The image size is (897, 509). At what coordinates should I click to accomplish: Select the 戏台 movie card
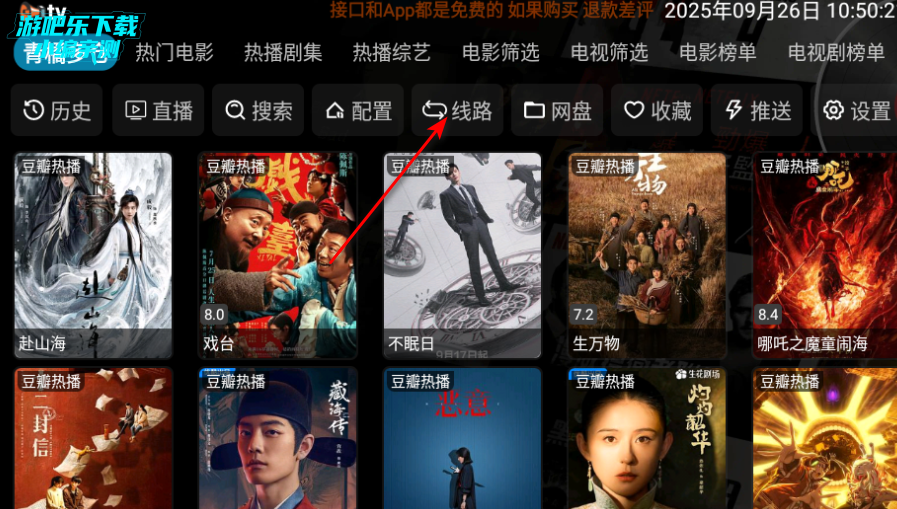278,255
